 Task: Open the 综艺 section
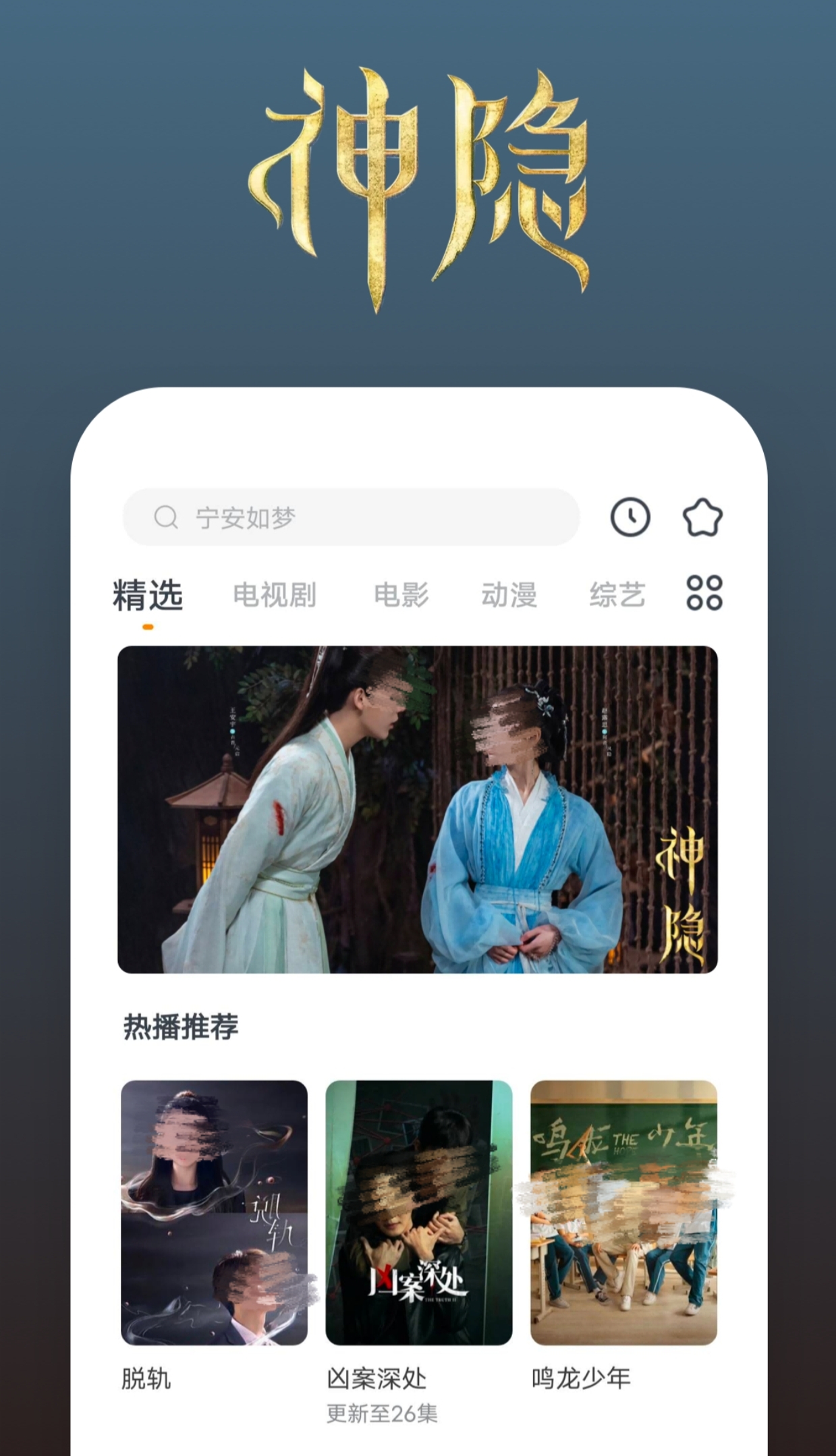pos(617,595)
